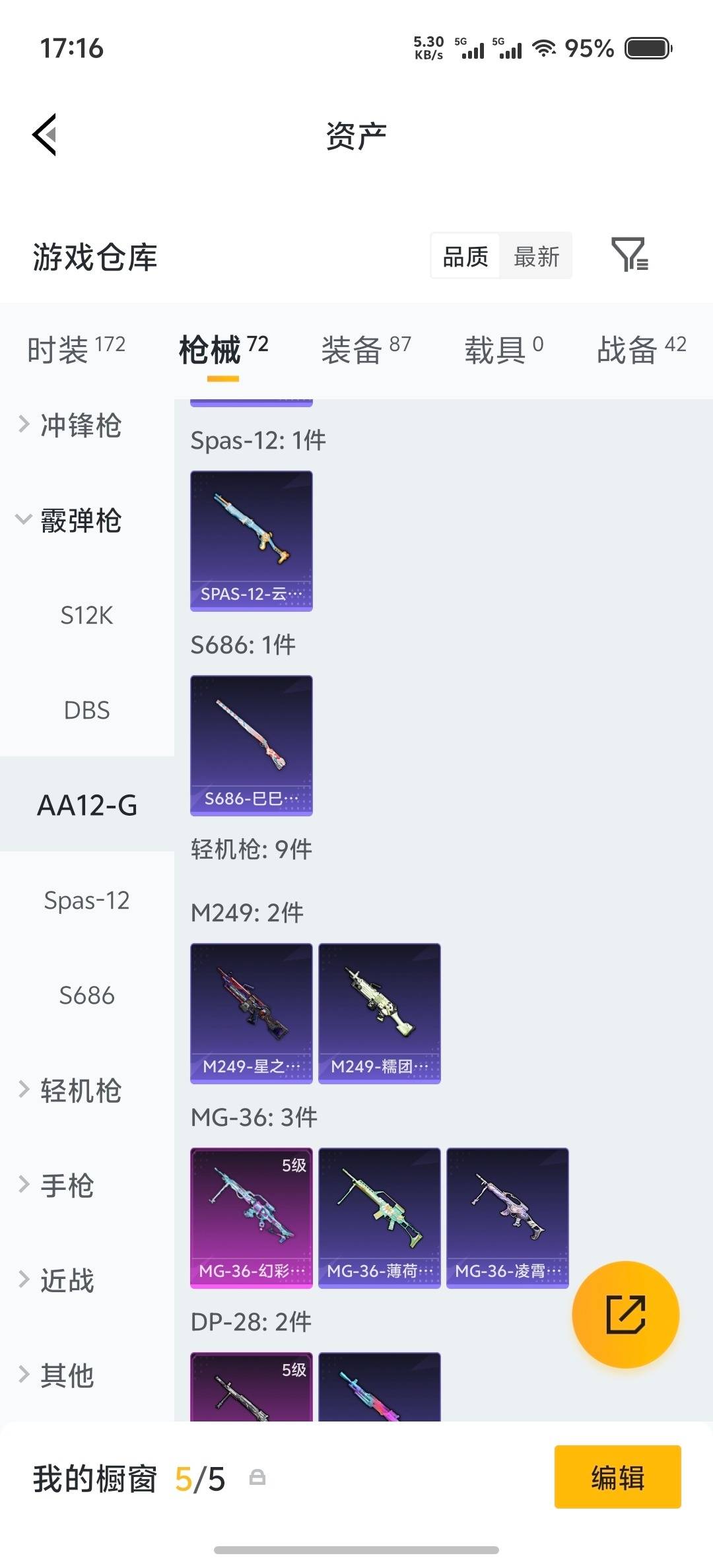
Task: Select Spas-12 in the sidebar
Action: click(x=86, y=899)
